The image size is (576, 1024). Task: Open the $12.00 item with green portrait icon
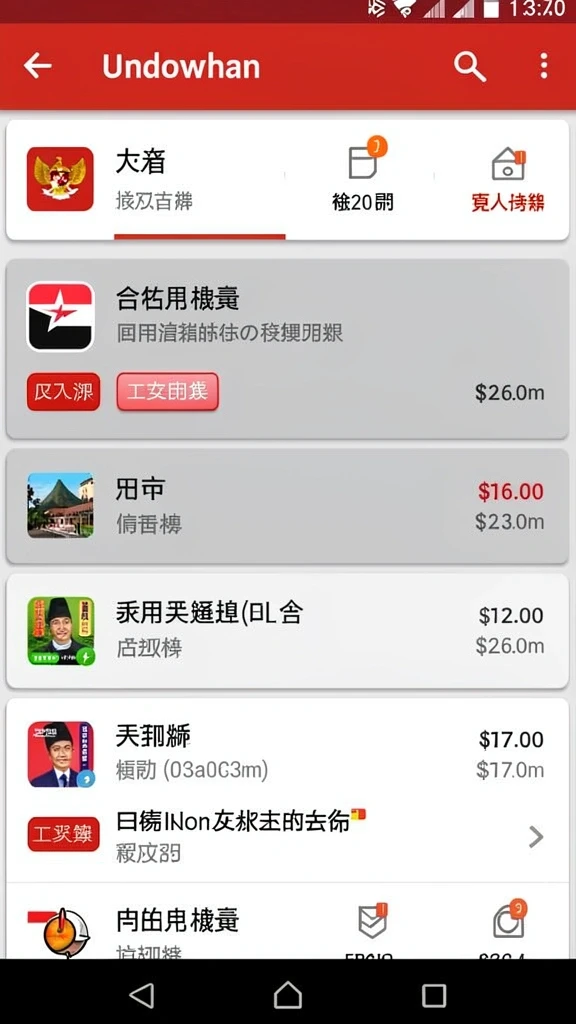(287, 630)
